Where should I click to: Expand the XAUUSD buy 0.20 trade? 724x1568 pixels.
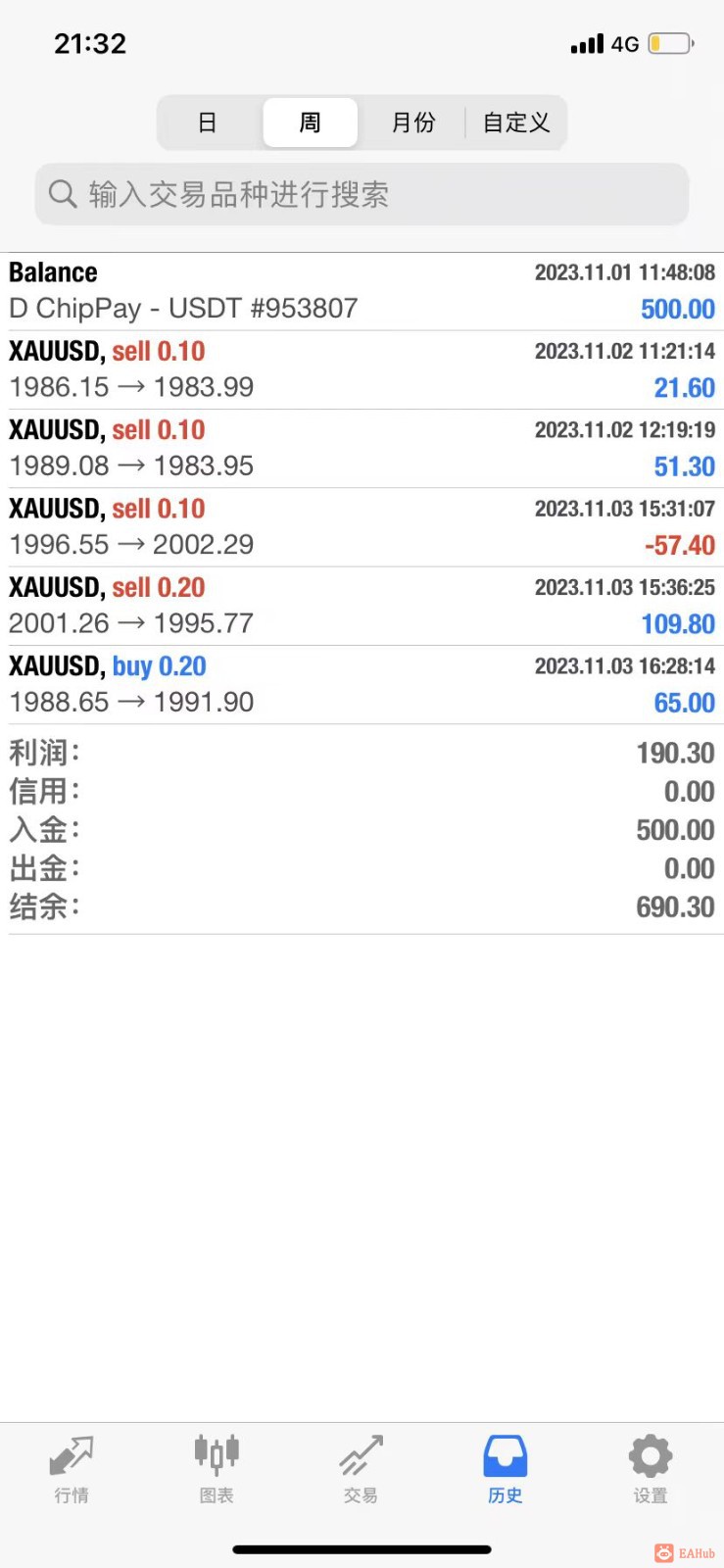point(362,684)
